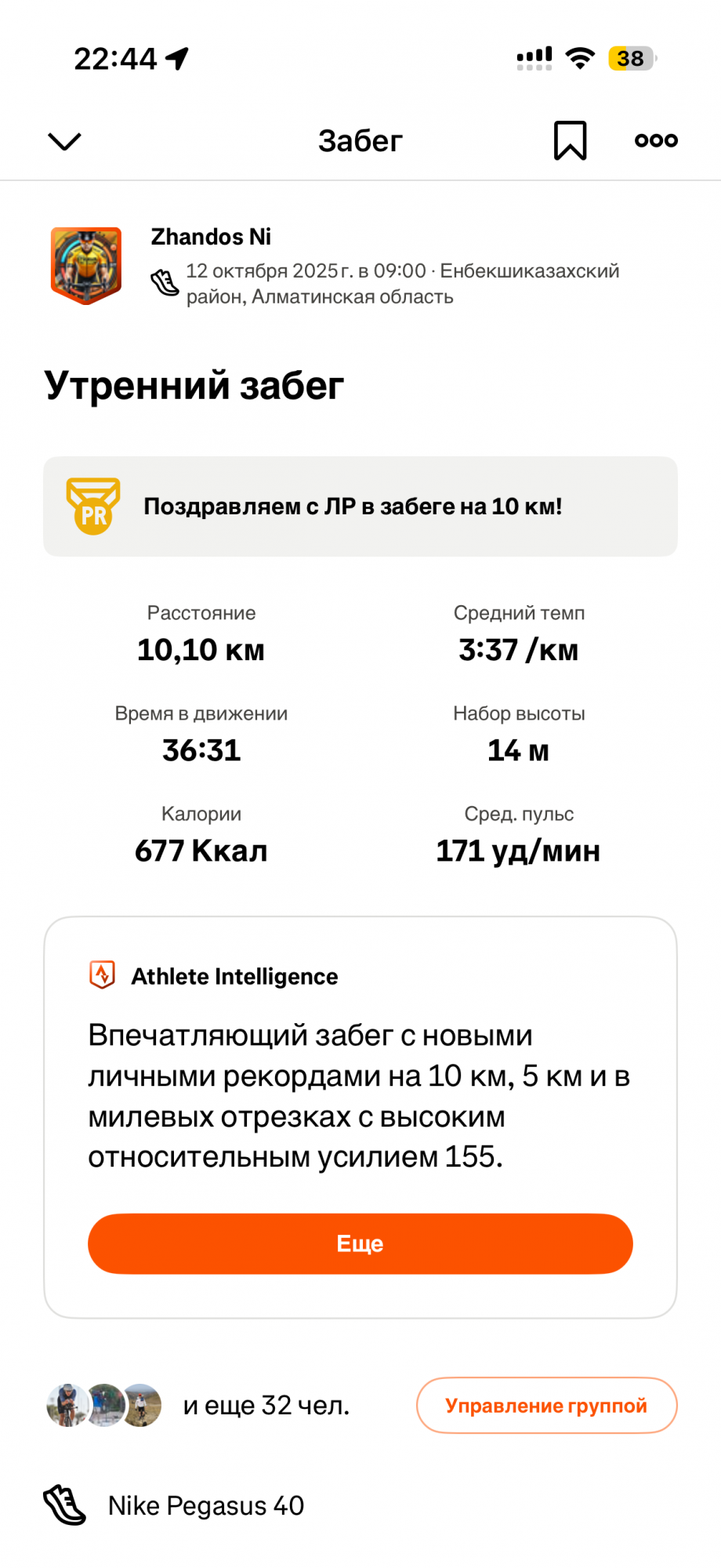Image resolution: width=721 pixels, height=1568 pixels.
Task: Open the 10 km personal record banner
Action: [360, 506]
